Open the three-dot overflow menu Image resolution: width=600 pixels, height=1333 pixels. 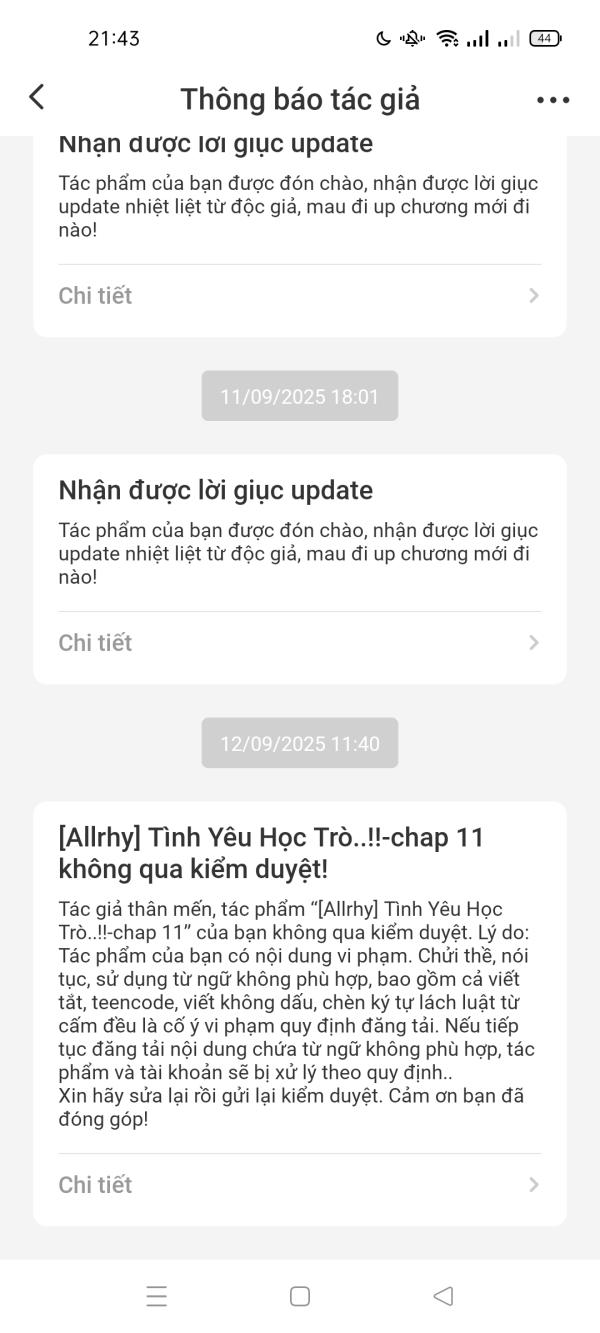click(x=552, y=99)
